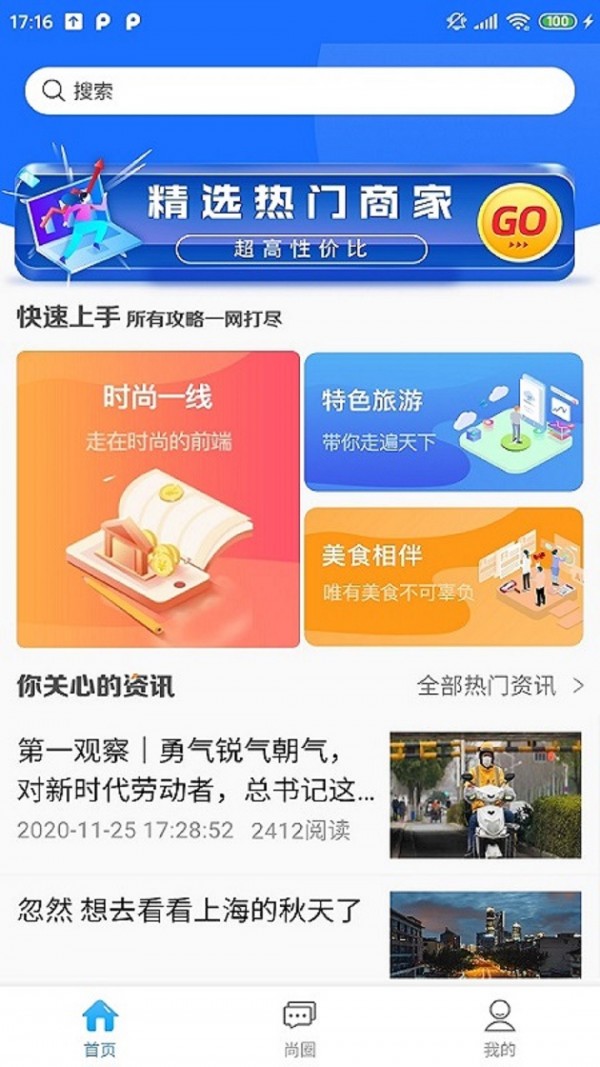Switch to the 首页 tab

100,1028
